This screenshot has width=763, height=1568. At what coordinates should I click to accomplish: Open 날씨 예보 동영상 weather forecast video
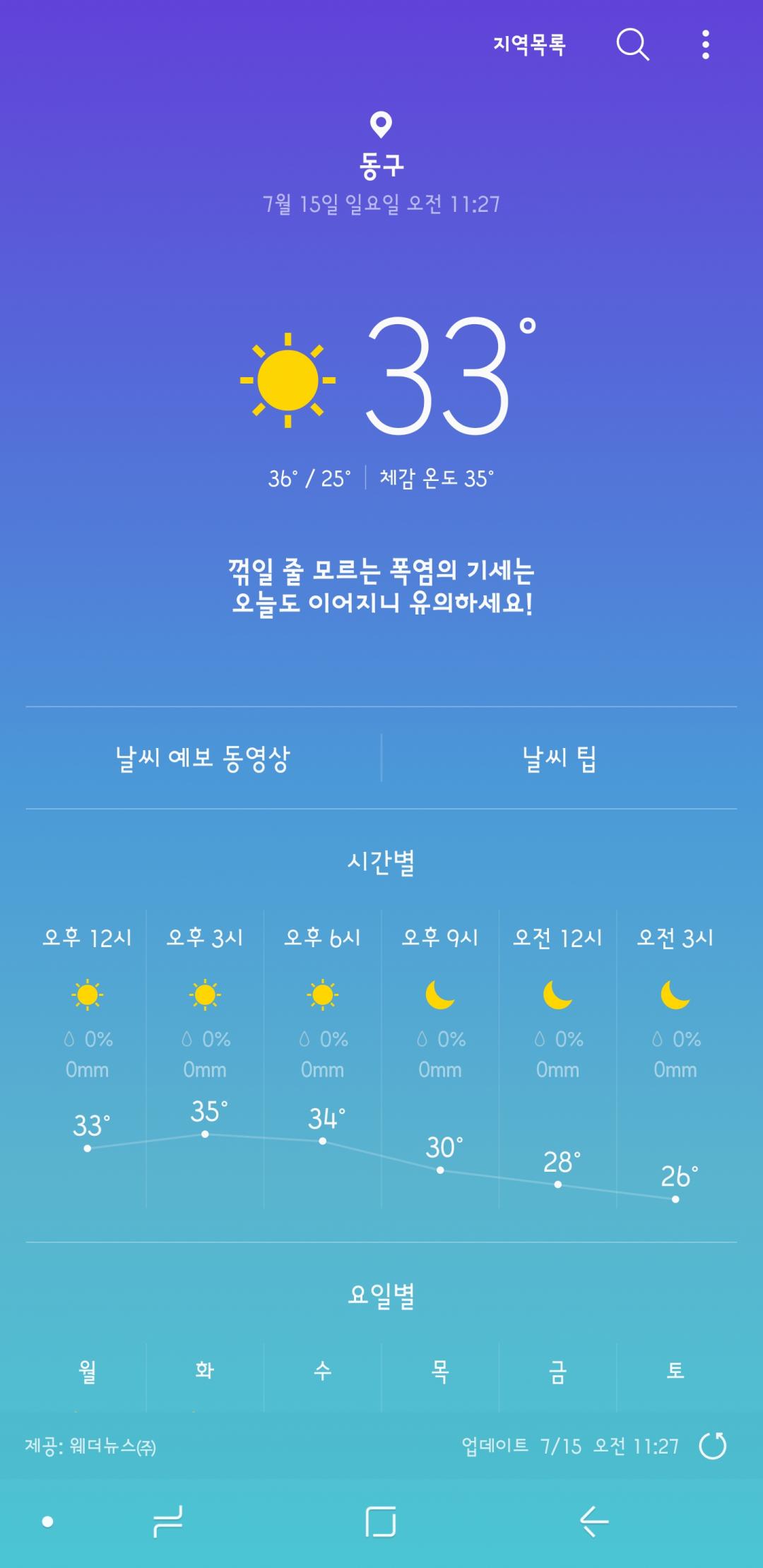coord(203,759)
